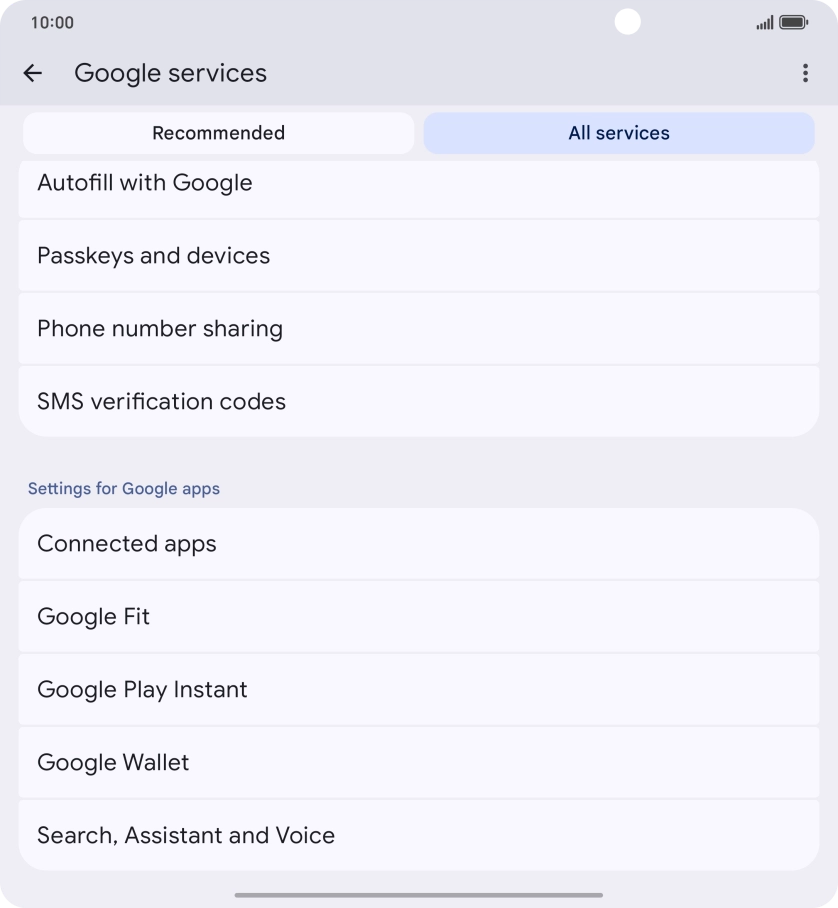The height and width of the screenshot is (908, 838).
Task: Tap the Settings for Google apps heading
Action: (123, 488)
